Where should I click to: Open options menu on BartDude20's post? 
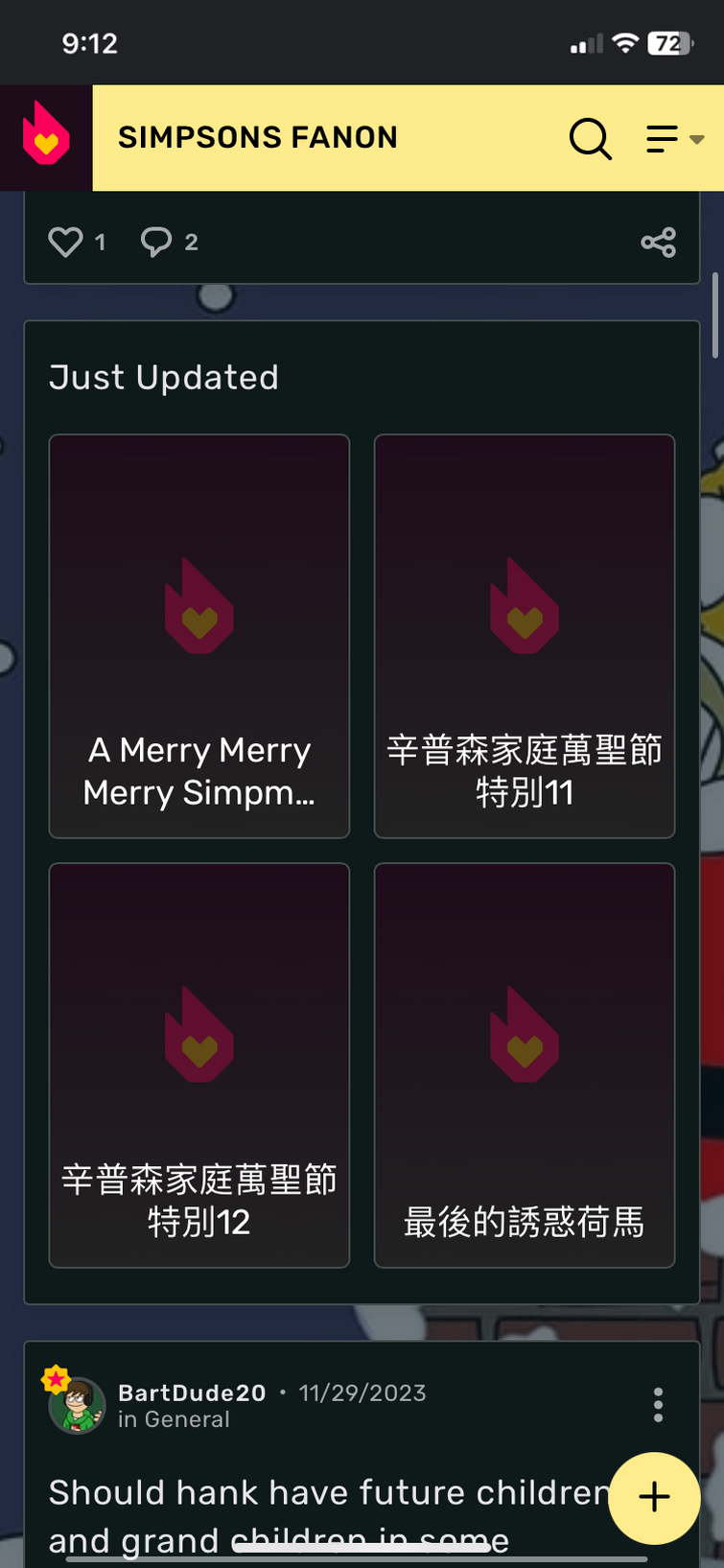(658, 1404)
